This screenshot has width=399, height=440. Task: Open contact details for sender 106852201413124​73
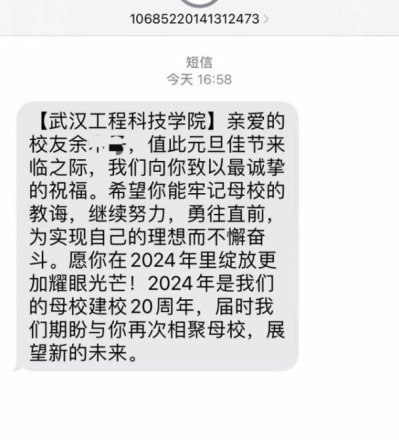coord(199,19)
